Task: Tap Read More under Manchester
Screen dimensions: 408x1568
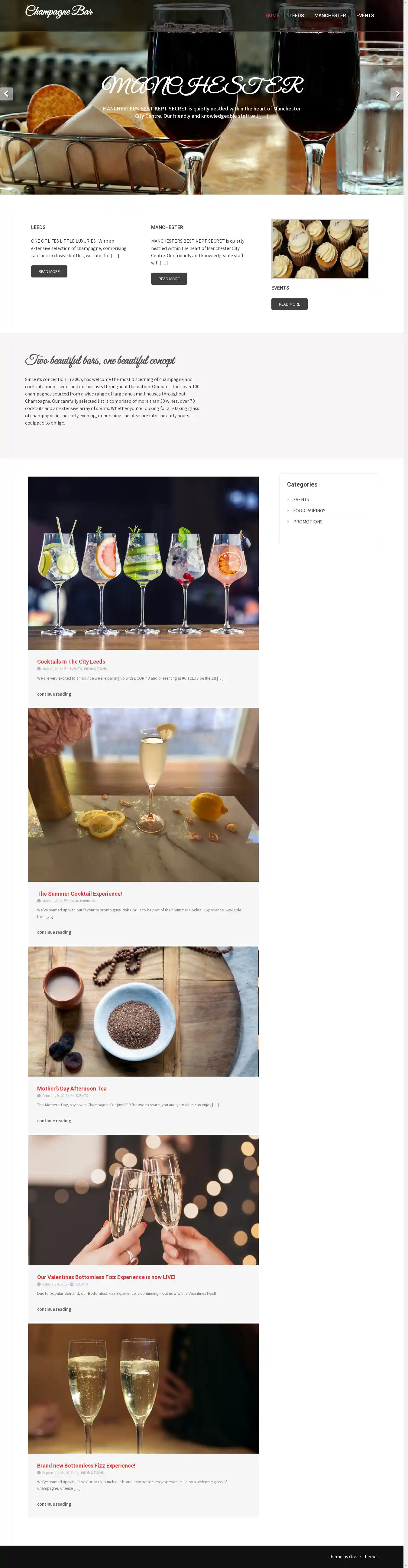Action: (x=169, y=279)
